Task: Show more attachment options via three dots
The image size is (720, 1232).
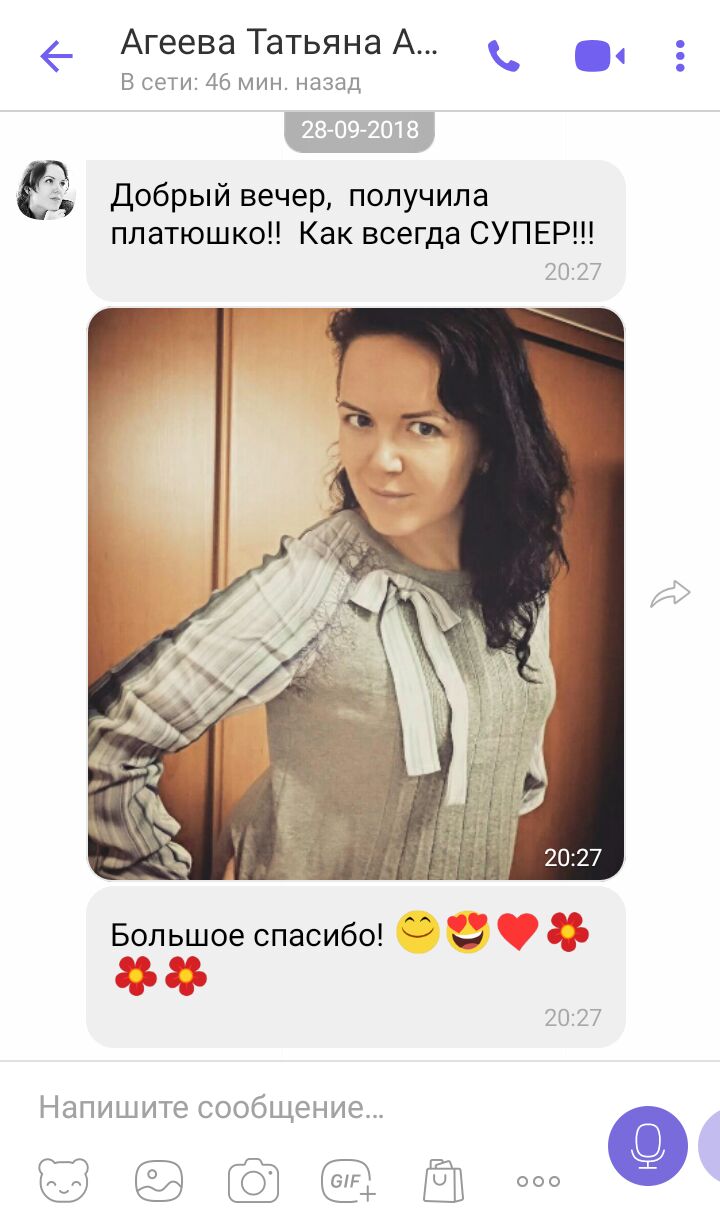Action: pyautogui.click(x=538, y=1181)
